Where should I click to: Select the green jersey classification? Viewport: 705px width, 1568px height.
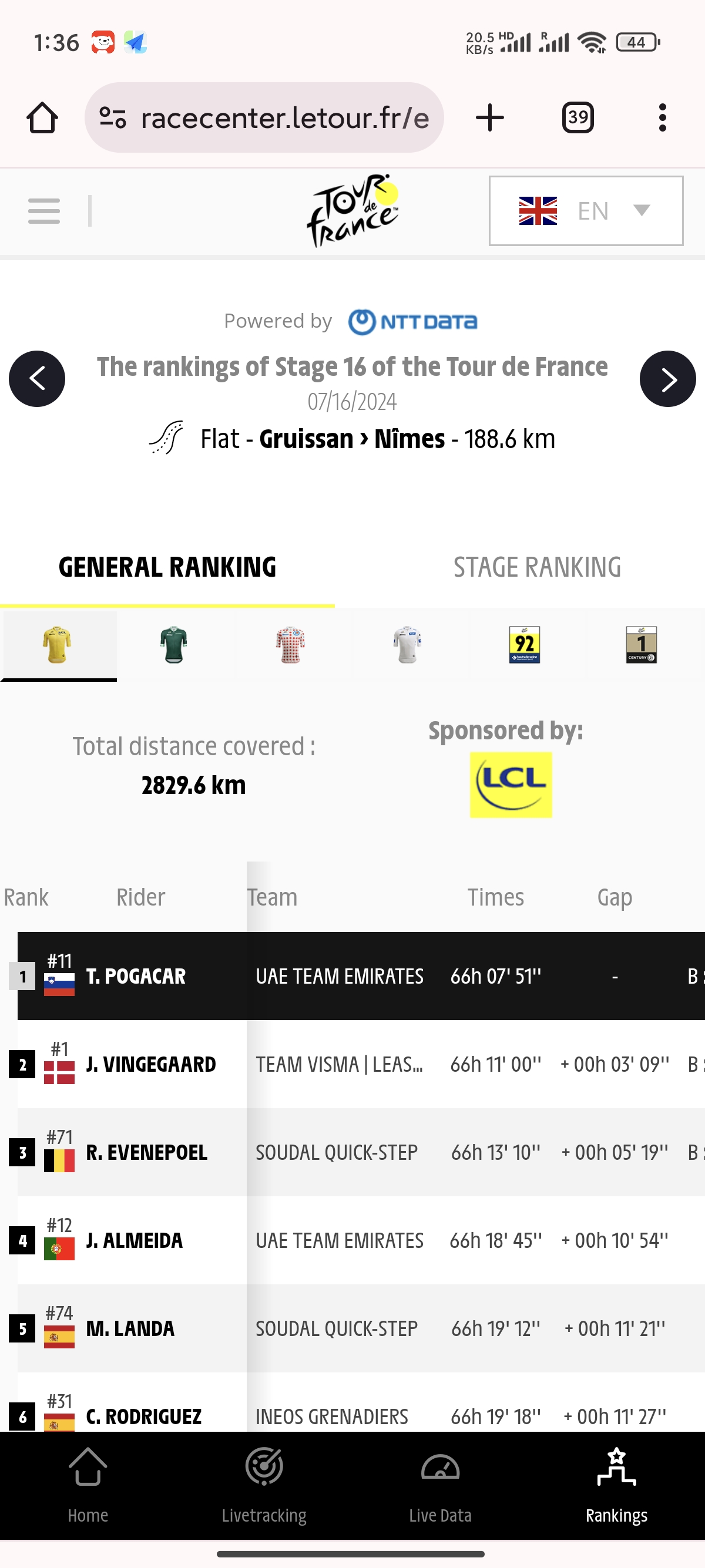[x=173, y=645]
